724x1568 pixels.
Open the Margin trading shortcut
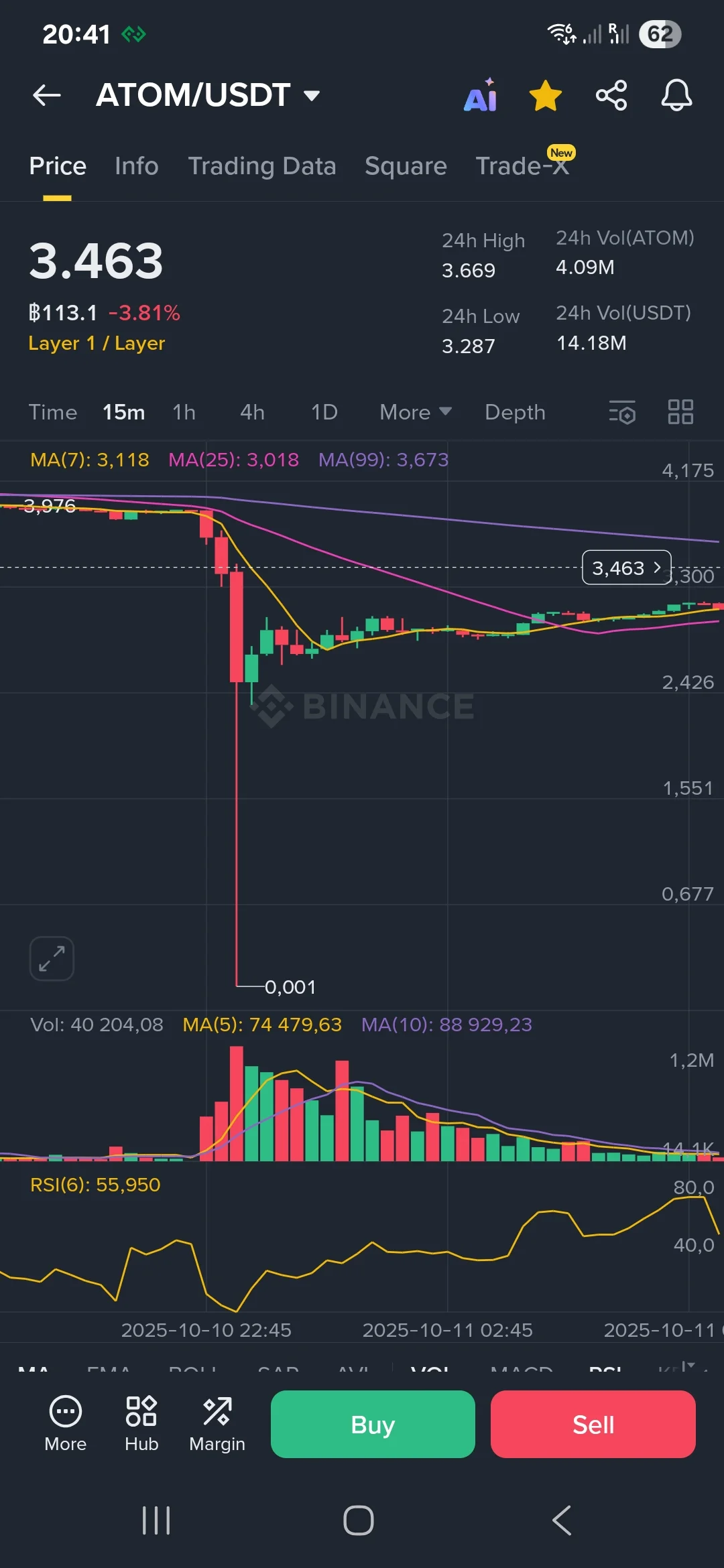click(217, 1424)
